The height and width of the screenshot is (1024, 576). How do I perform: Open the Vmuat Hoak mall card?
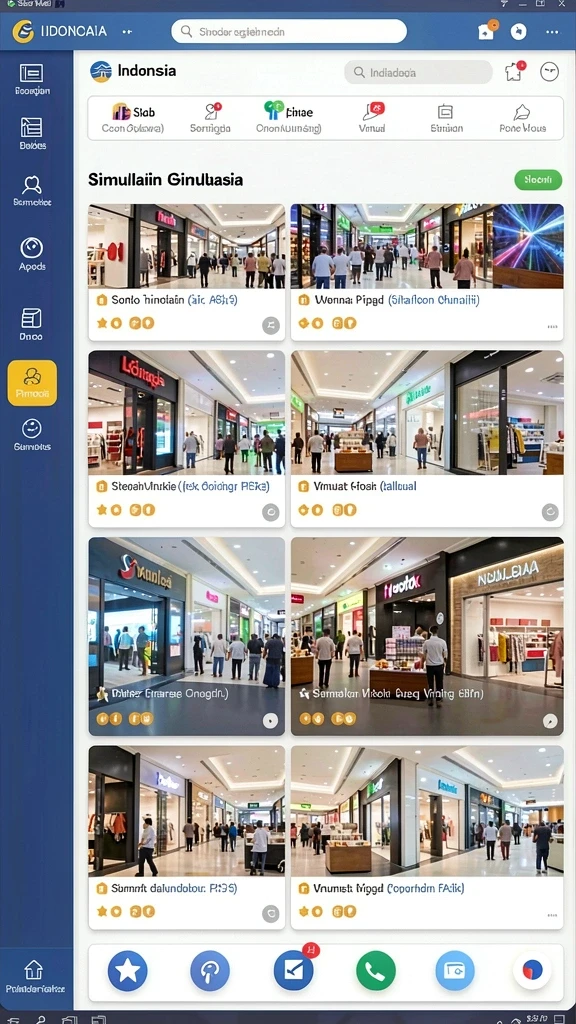427,438
